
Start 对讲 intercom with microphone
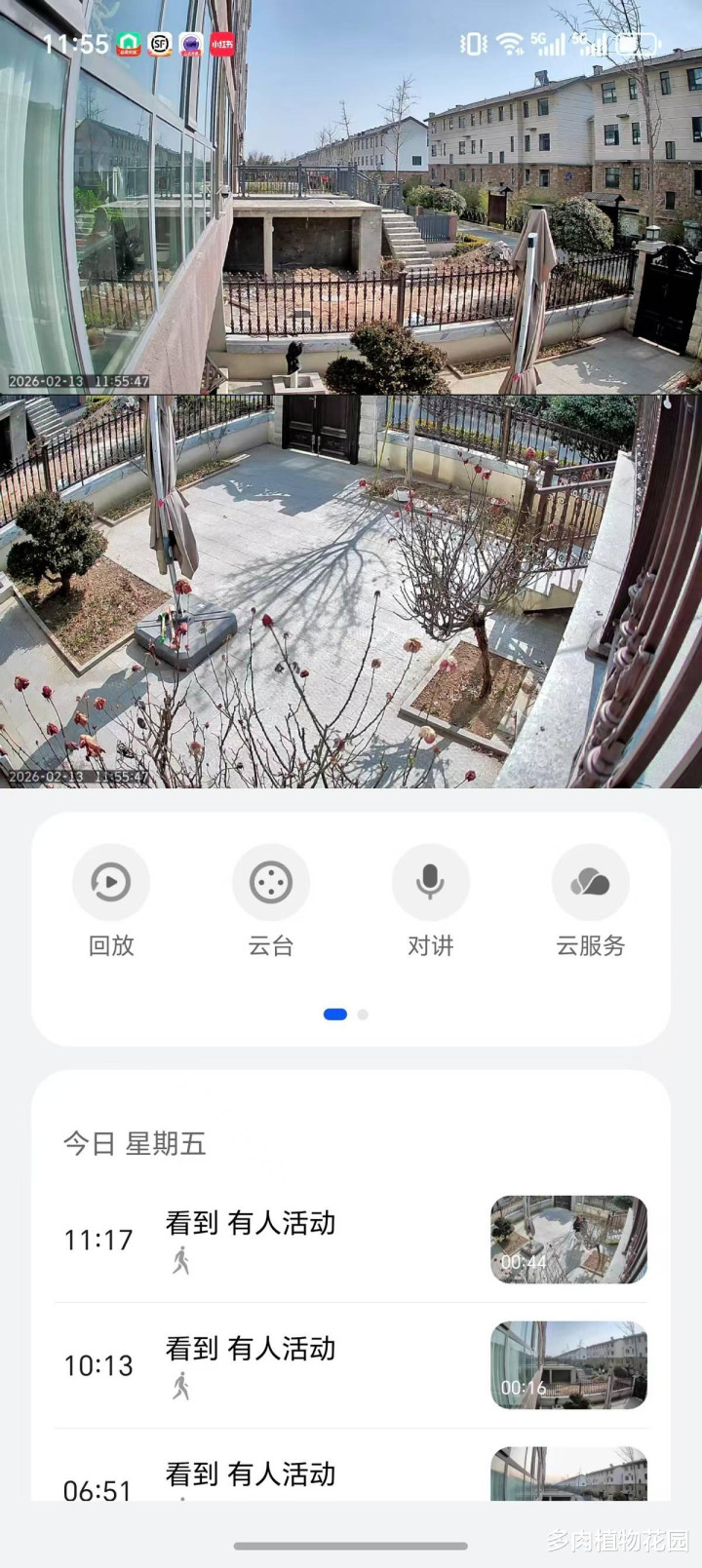(x=431, y=882)
